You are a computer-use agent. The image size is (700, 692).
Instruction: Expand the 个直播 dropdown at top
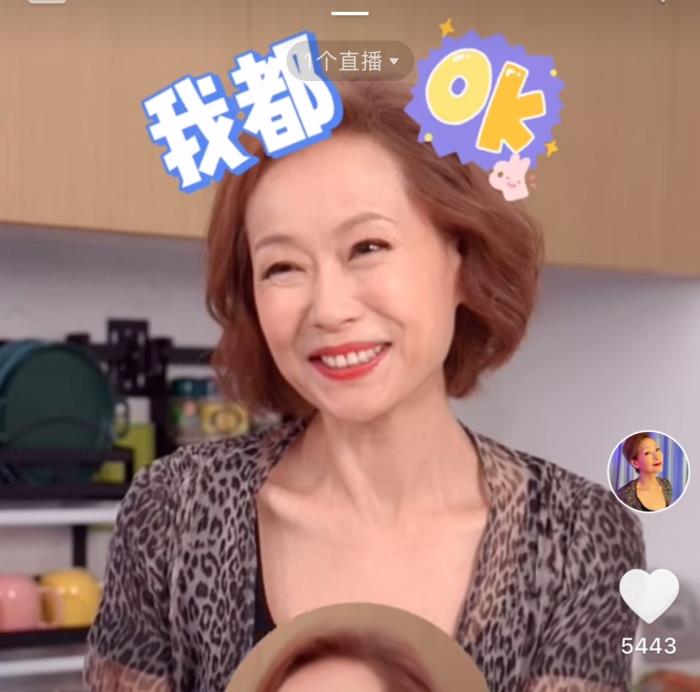tap(357, 61)
